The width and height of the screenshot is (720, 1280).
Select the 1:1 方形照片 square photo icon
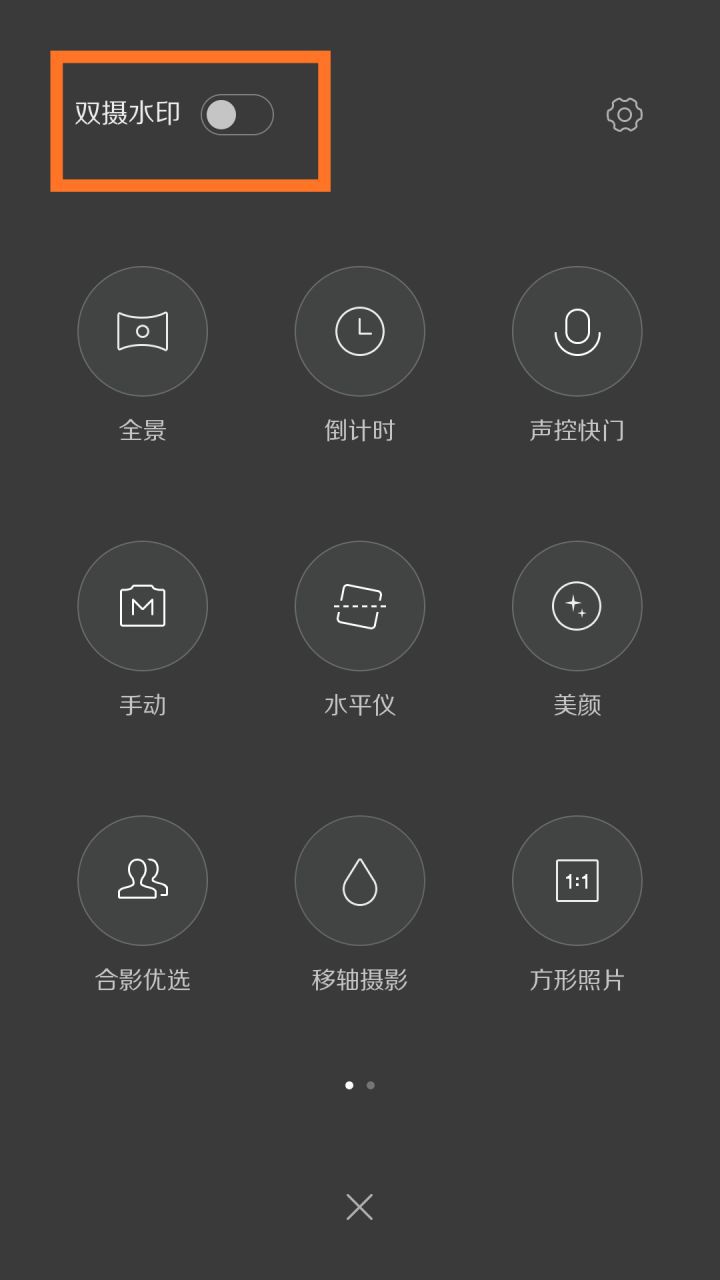click(577, 881)
